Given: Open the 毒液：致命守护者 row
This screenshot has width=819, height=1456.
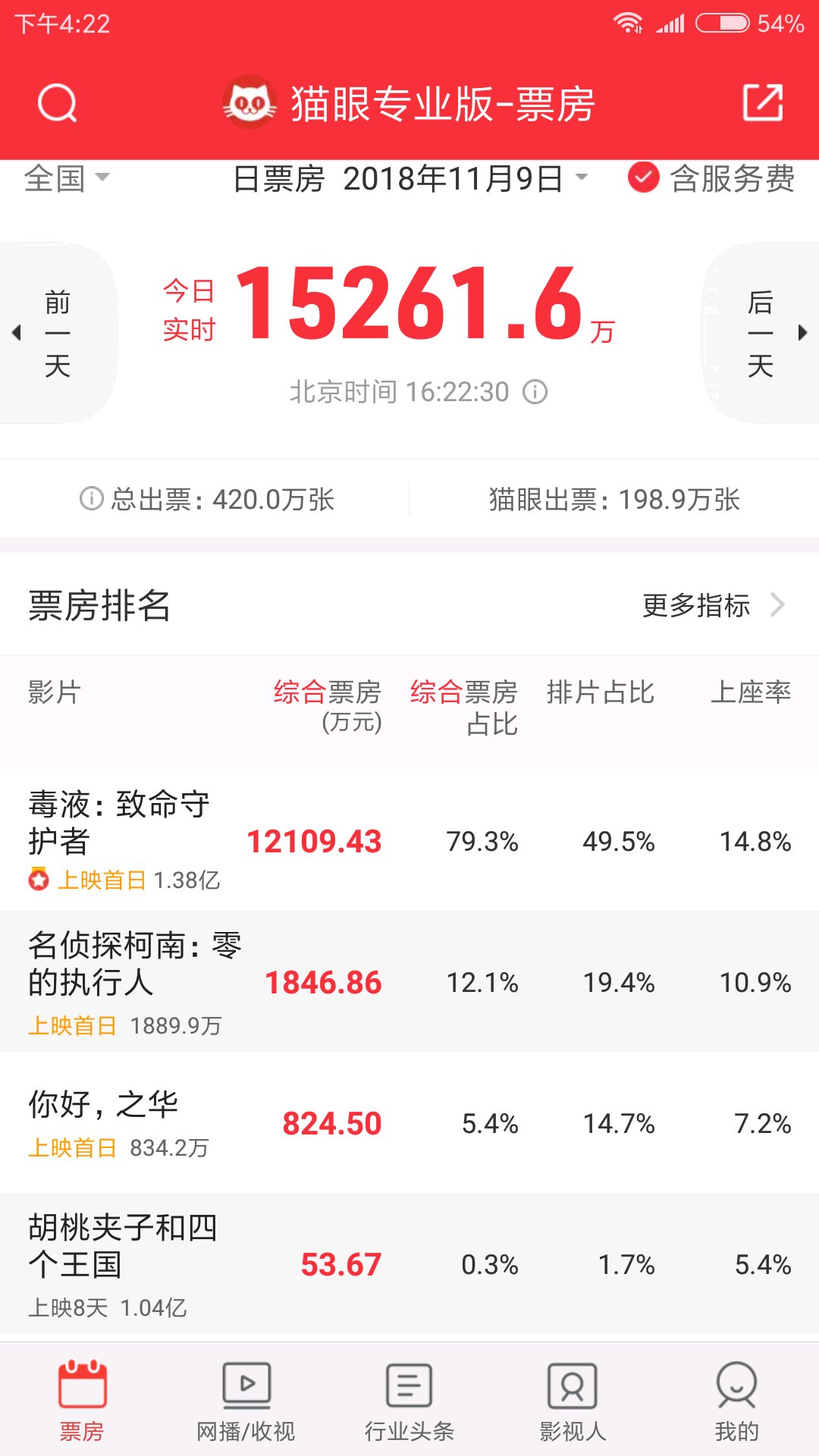Looking at the screenshot, I should coord(409,840).
